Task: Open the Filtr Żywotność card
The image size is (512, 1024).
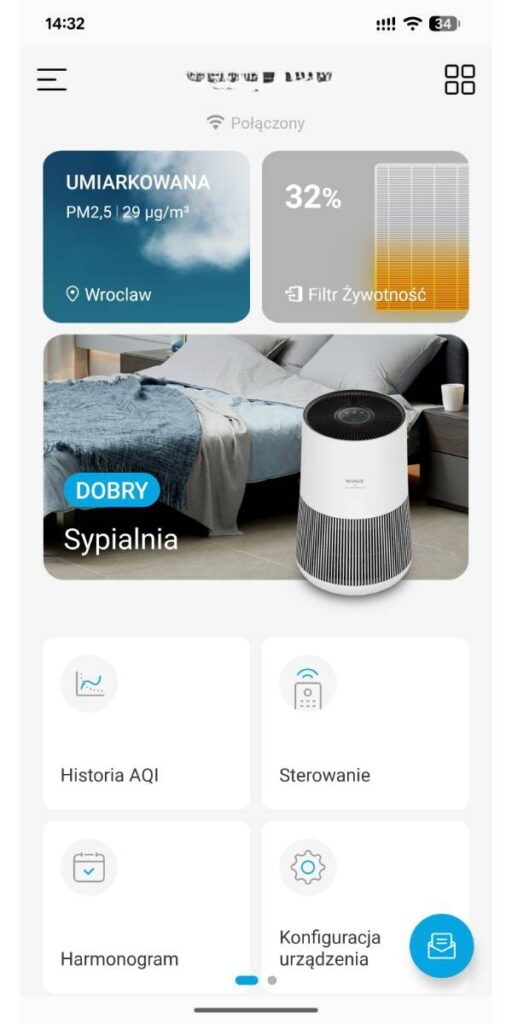Action: (365, 236)
